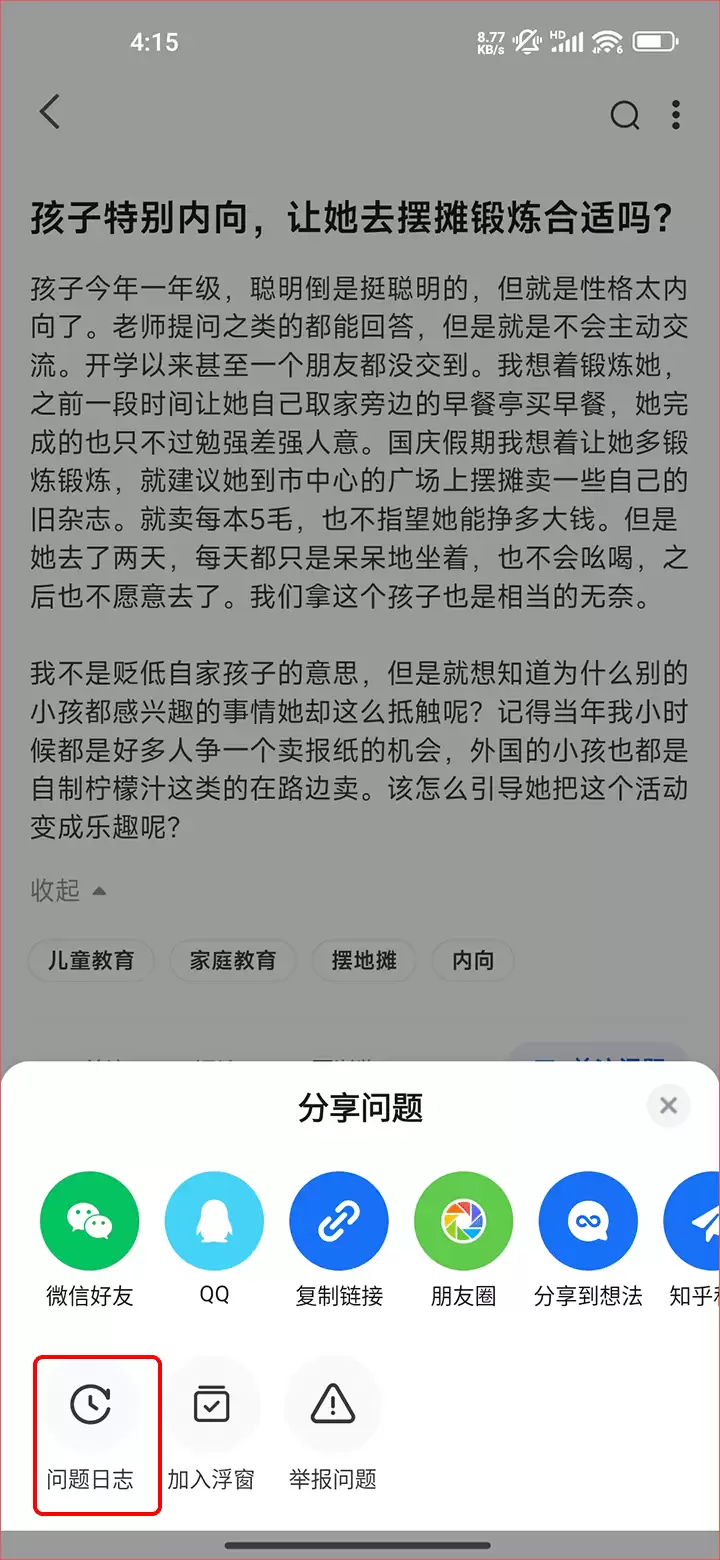The image size is (720, 1560).
Task: View the 内向 topic tag
Action: coord(473,960)
